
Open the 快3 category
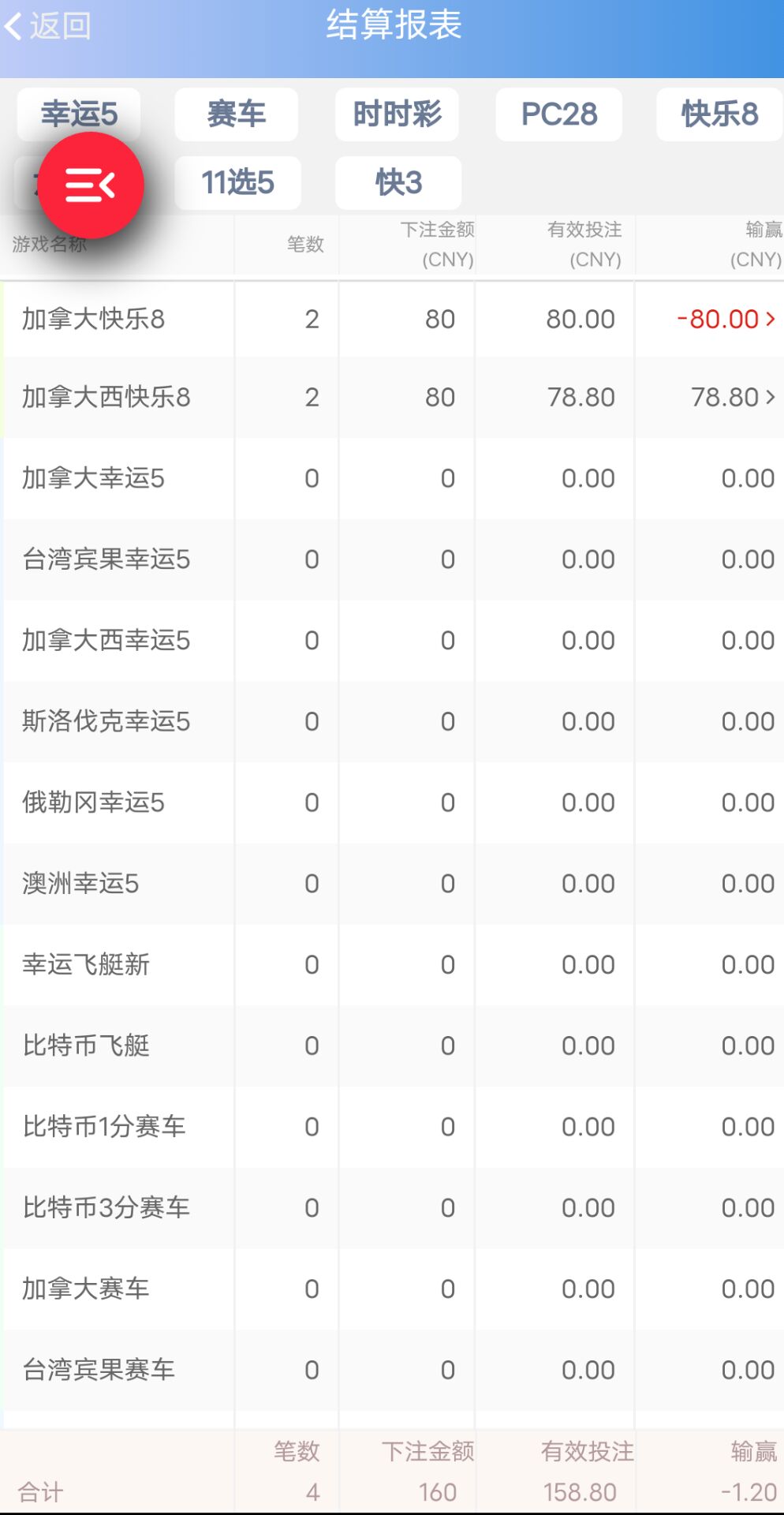point(398,182)
